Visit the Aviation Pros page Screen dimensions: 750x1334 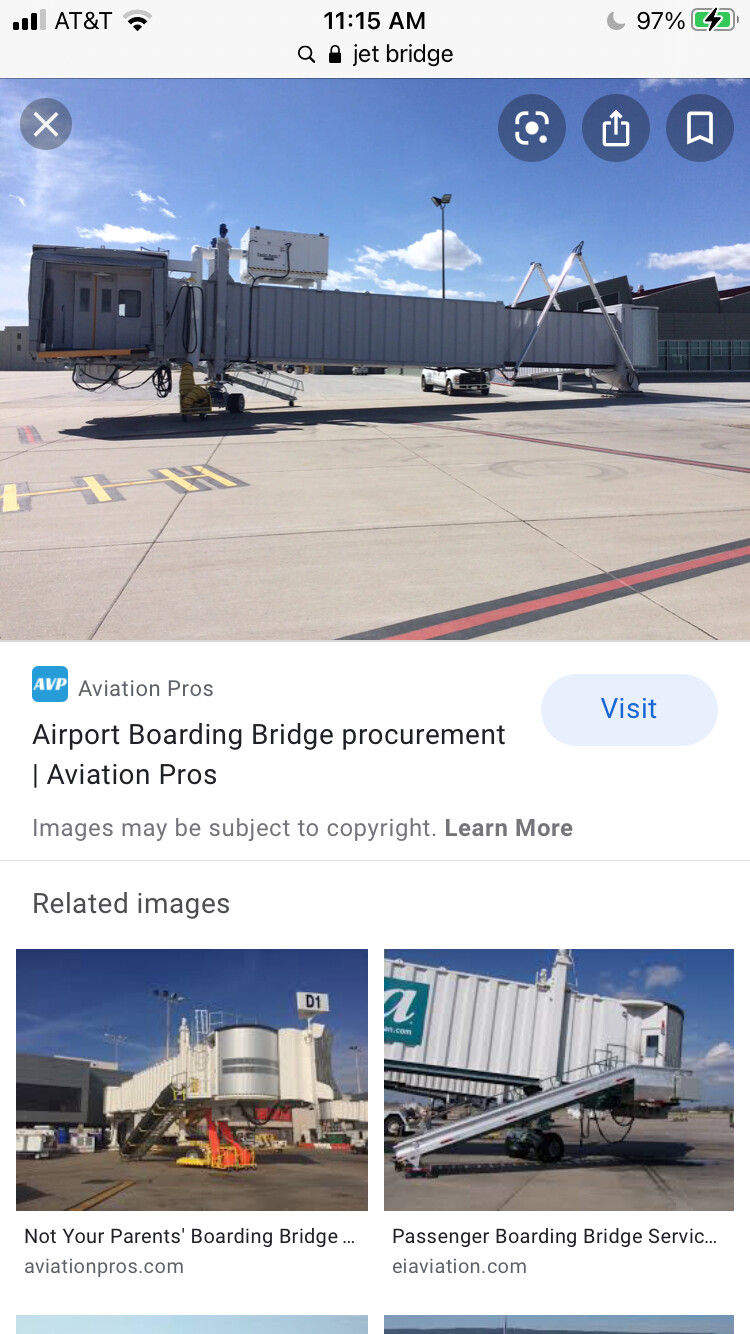pyautogui.click(x=629, y=709)
